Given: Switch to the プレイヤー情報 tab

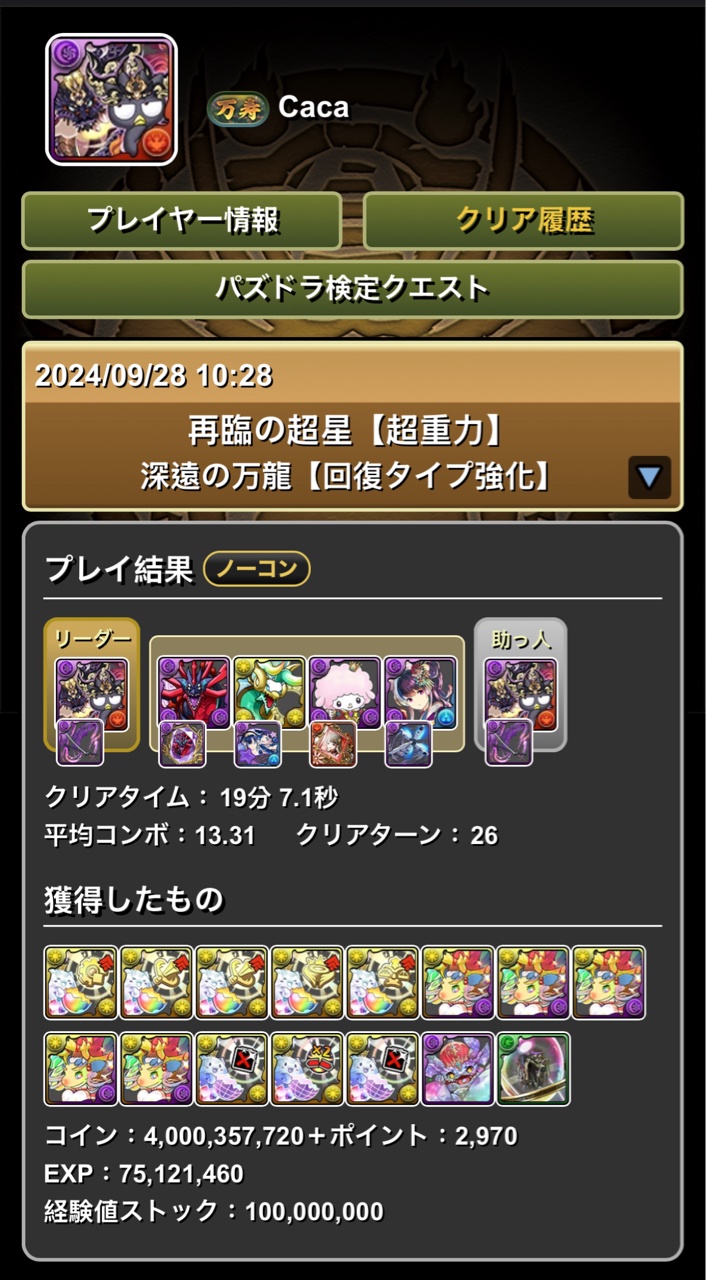Looking at the screenshot, I should pos(182,221).
